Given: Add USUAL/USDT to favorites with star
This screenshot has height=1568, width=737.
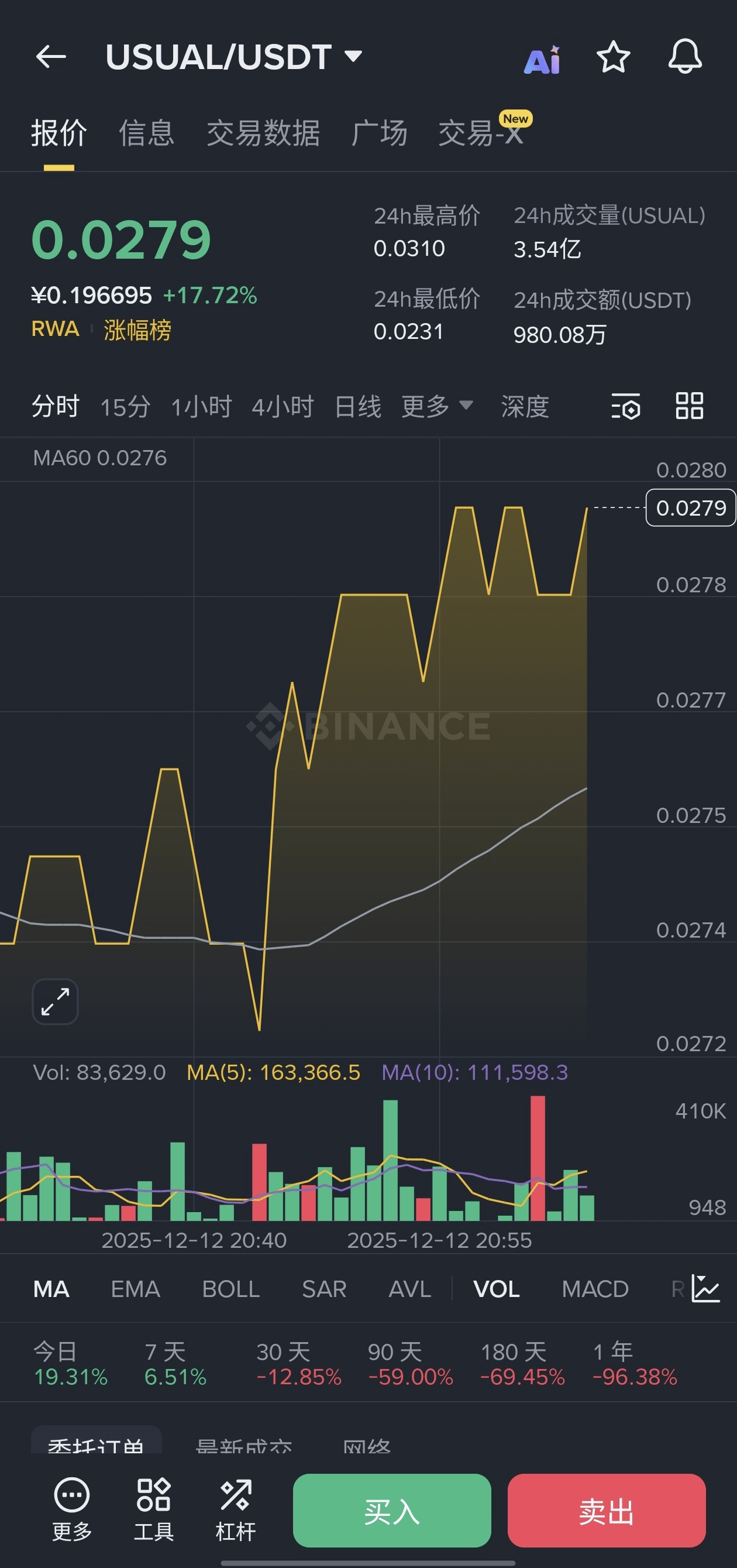Looking at the screenshot, I should tap(613, 57).
